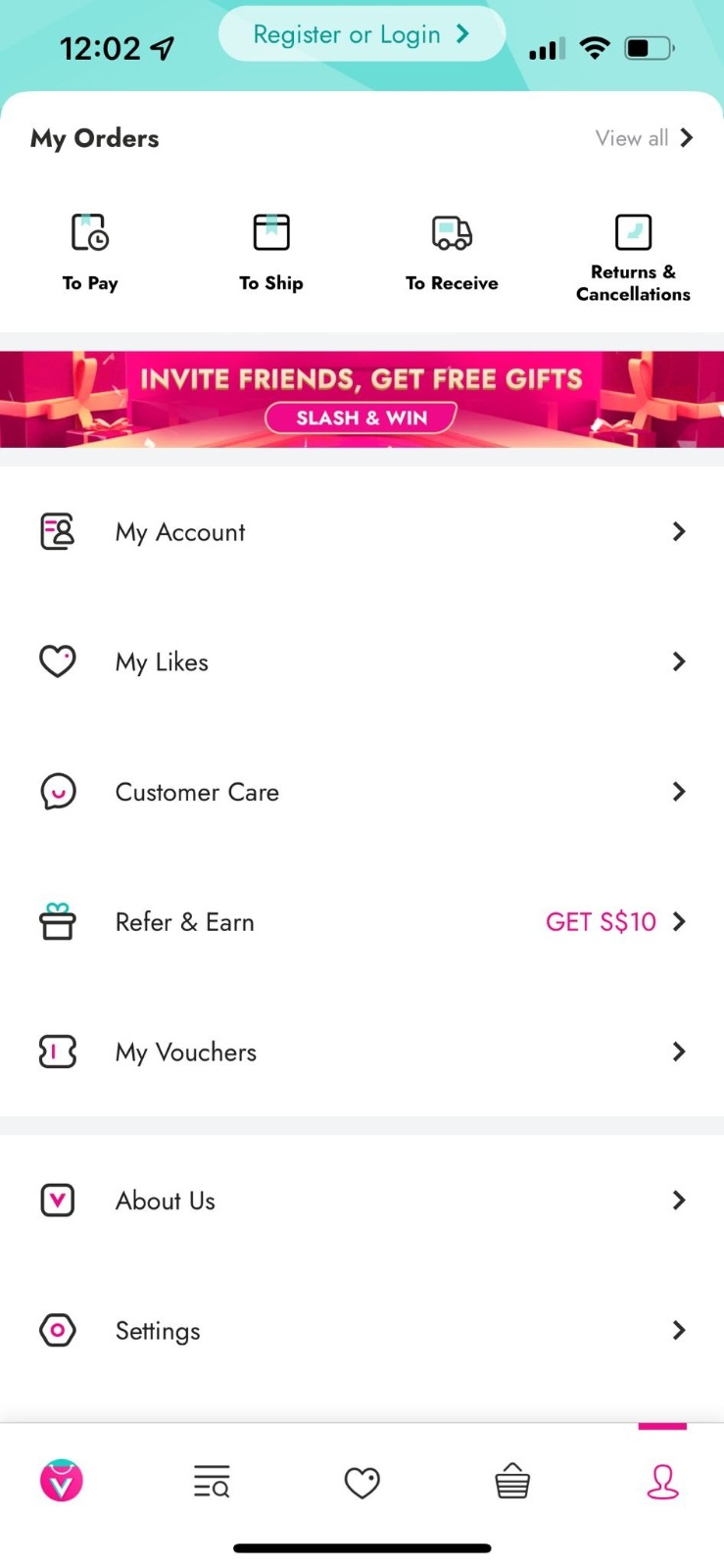Switch to the wishlist heart tab

tap(362, 1482)
